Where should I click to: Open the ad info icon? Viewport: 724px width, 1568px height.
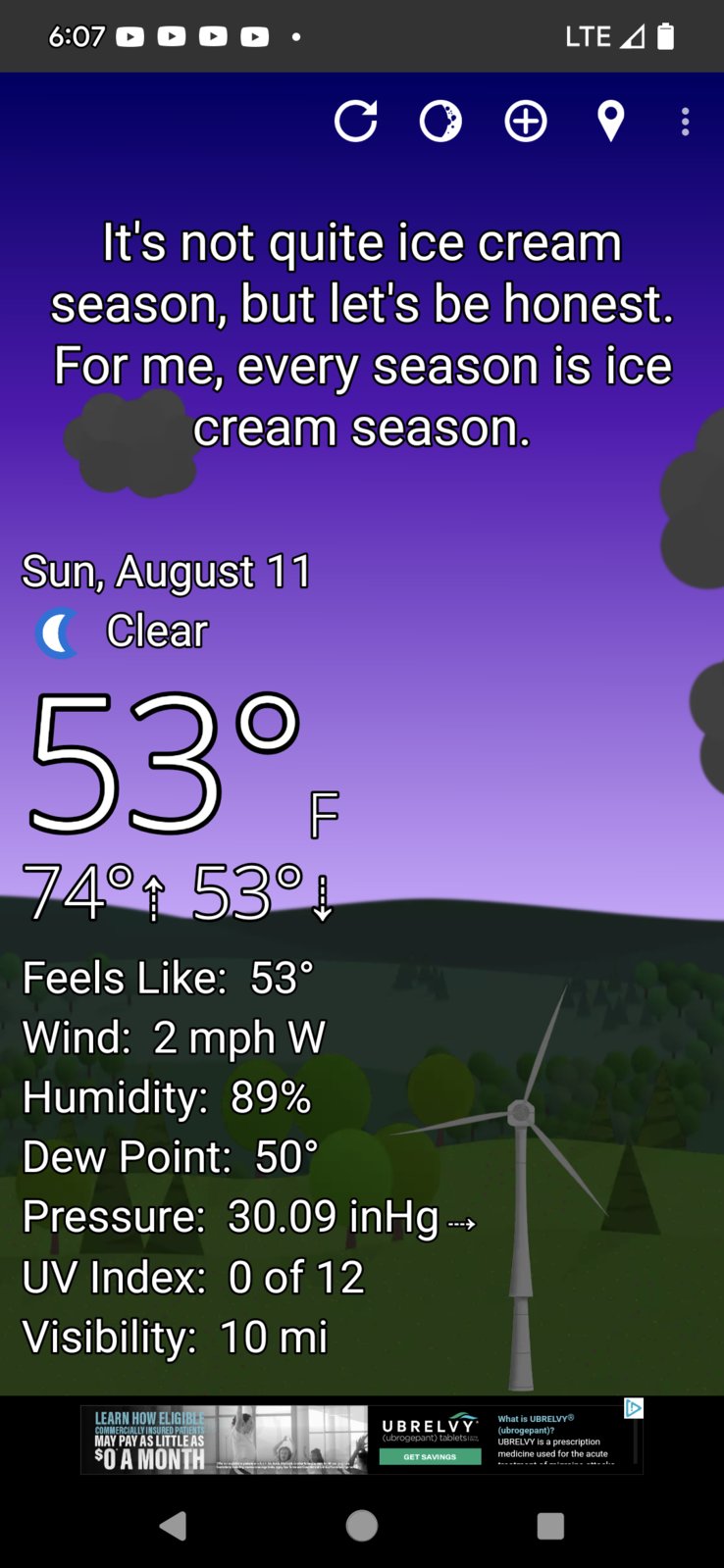[634, 1408]
